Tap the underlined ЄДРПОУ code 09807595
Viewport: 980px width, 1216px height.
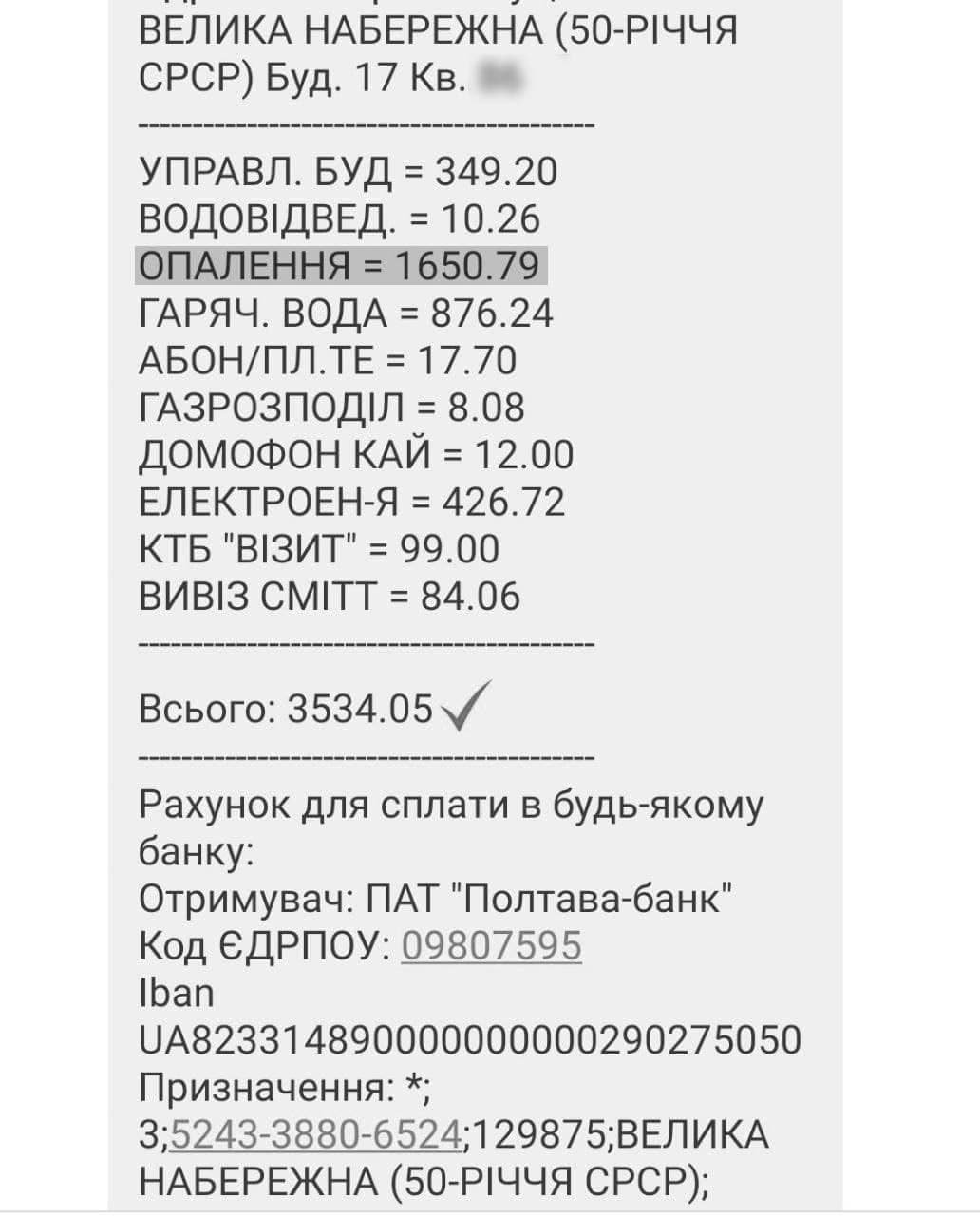[x=491, y=945]
